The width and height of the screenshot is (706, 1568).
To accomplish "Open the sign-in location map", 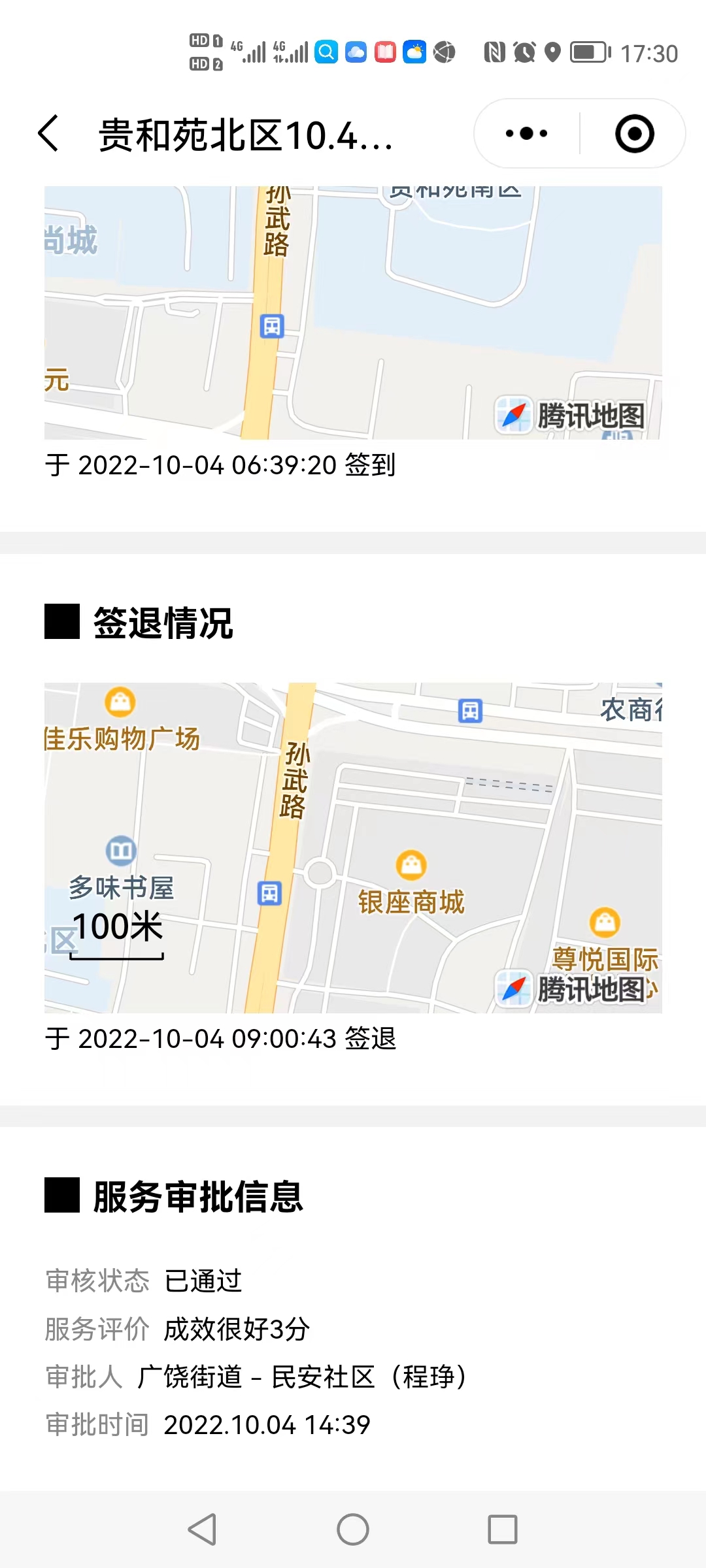I will (353, 313).
